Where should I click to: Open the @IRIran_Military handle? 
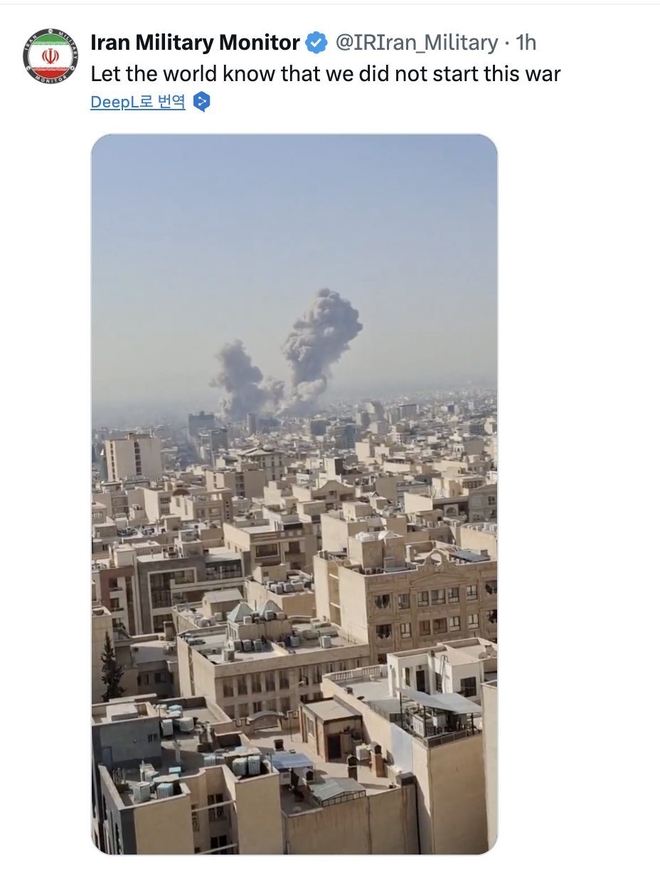pyautogui.click(x=415, y=42)
